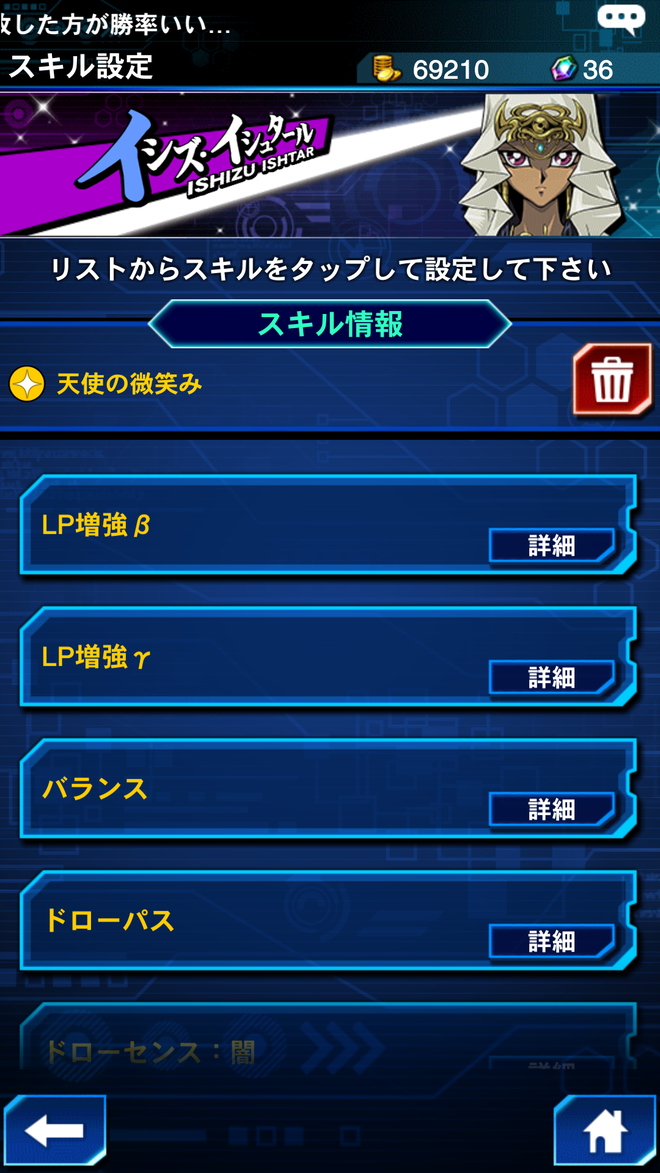Open the chat speech bubble icon
Image resolution: width=660 pixels, height=1173 pixels.
pyautogui.click(x=621, y=18)
